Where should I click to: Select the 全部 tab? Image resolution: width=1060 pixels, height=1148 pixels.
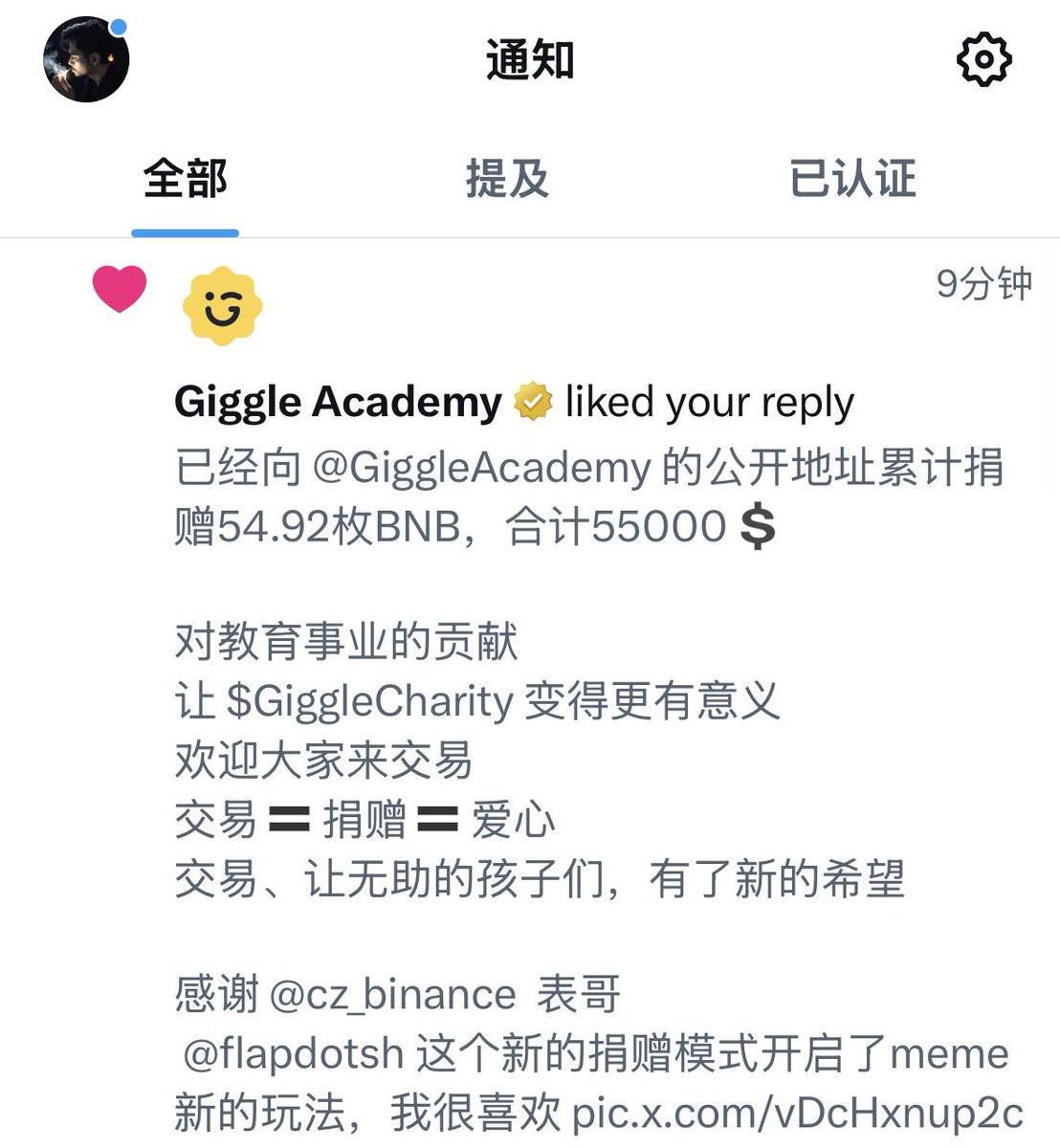185,179
